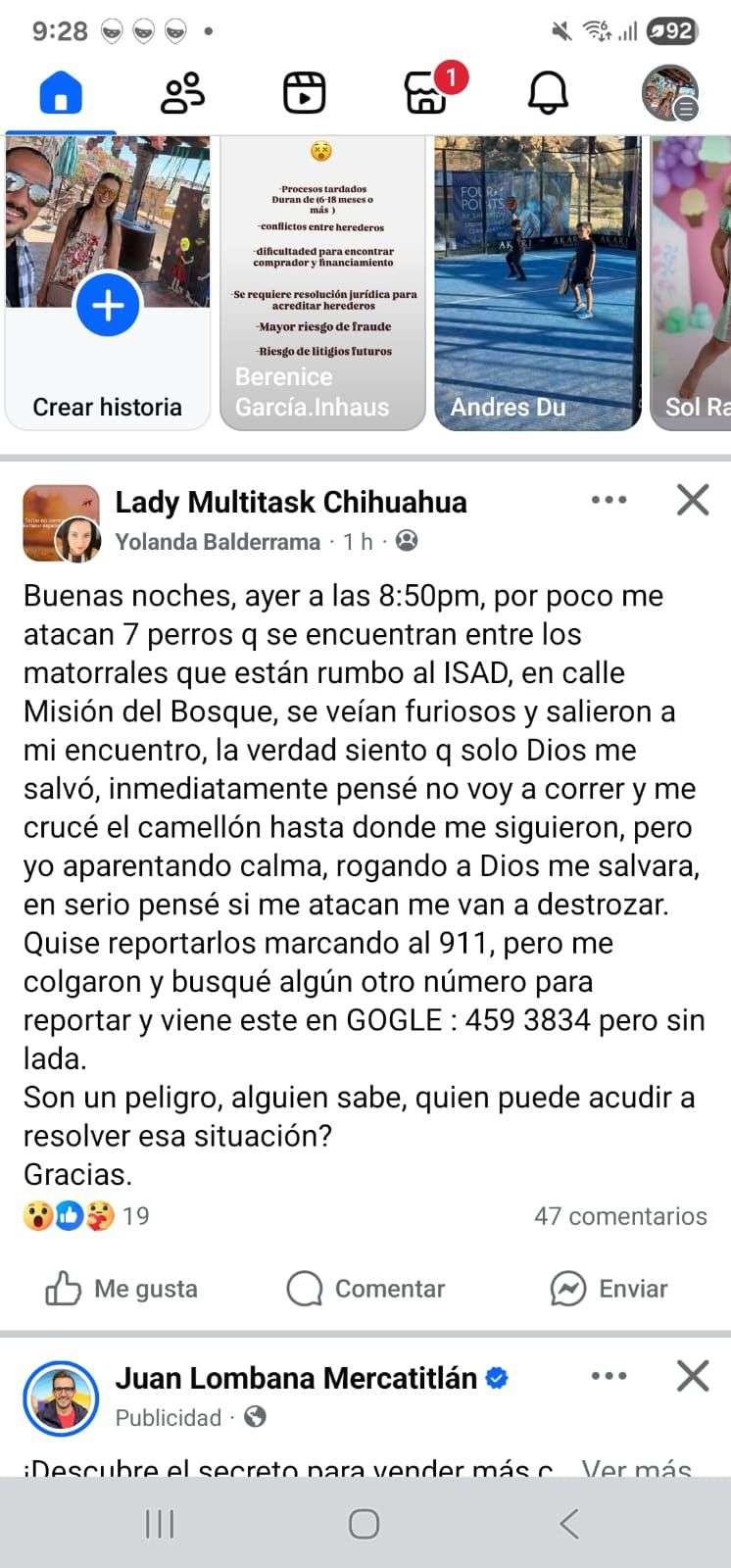Create a new story
Viewport: 731px width, 1568px height.
click(108, 307)
